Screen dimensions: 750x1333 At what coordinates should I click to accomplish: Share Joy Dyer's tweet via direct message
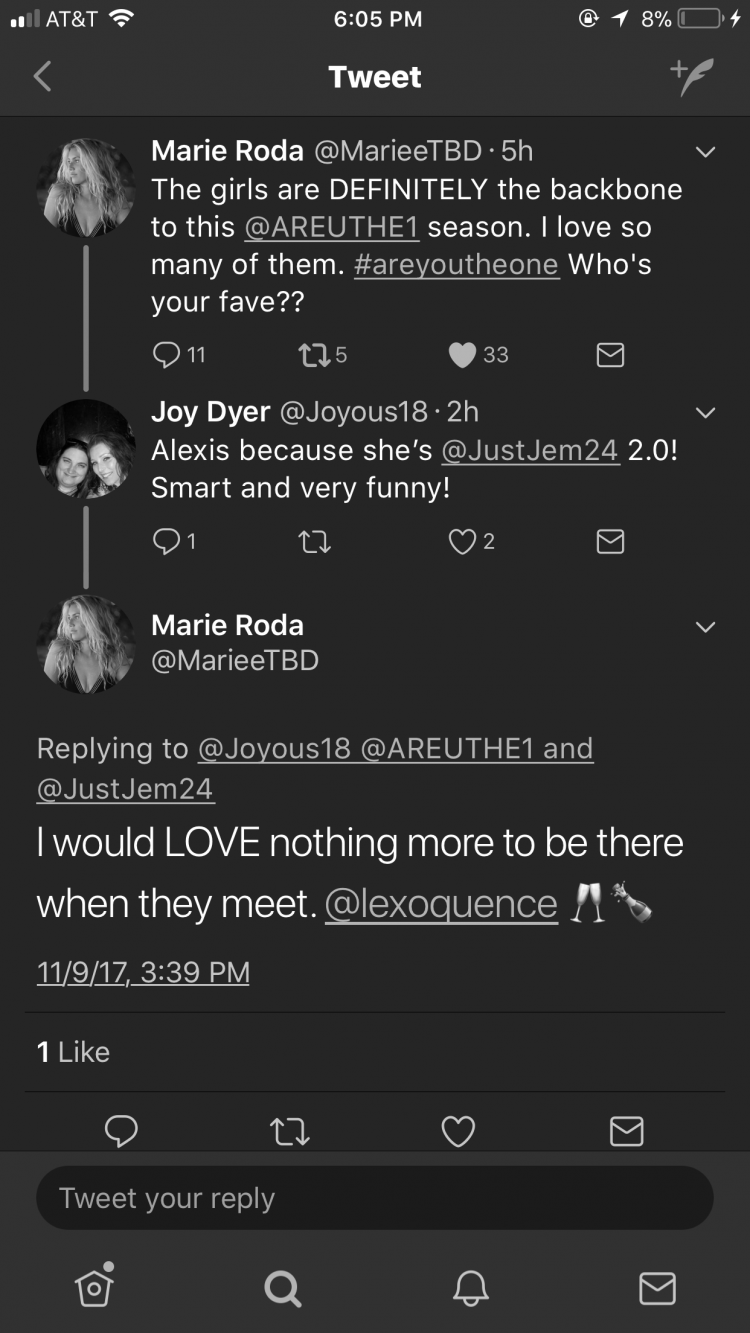click(610, 541)
